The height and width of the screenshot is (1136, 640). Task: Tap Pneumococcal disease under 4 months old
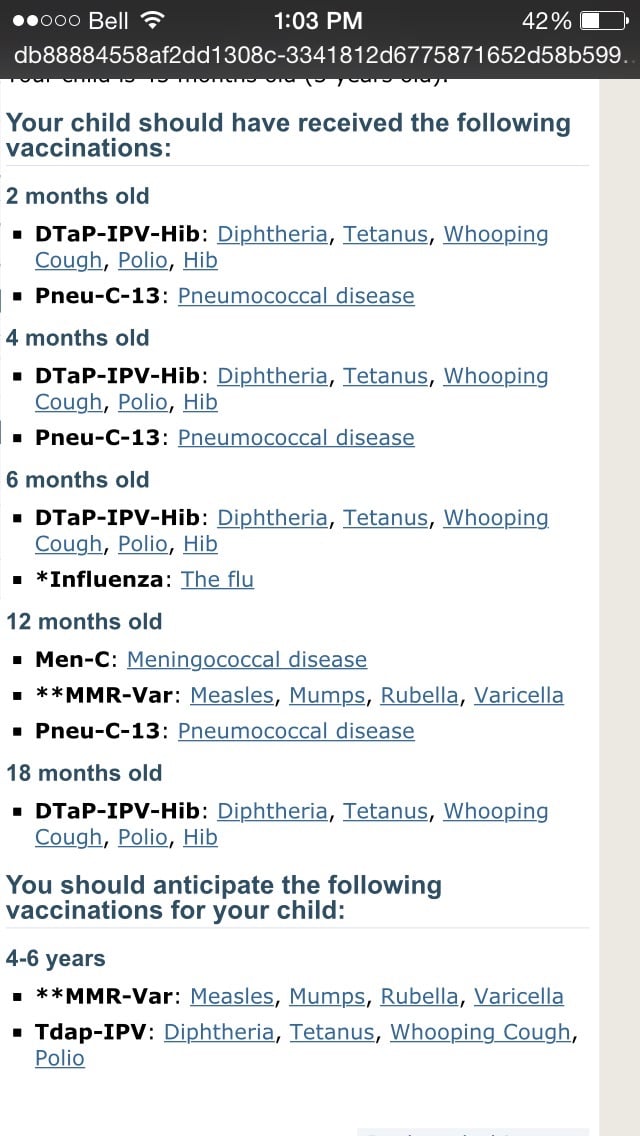(x=295, y=438)
